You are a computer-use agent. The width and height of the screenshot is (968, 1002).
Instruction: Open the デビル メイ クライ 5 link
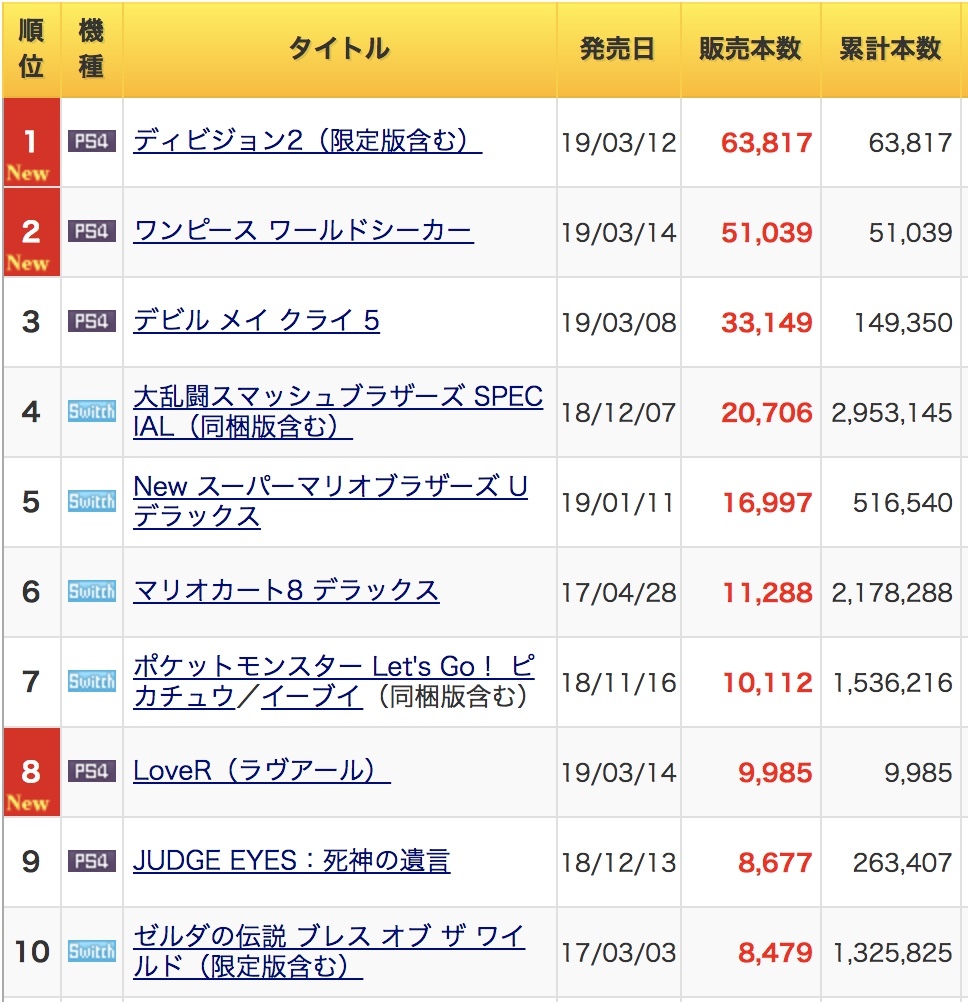(256, 321)
